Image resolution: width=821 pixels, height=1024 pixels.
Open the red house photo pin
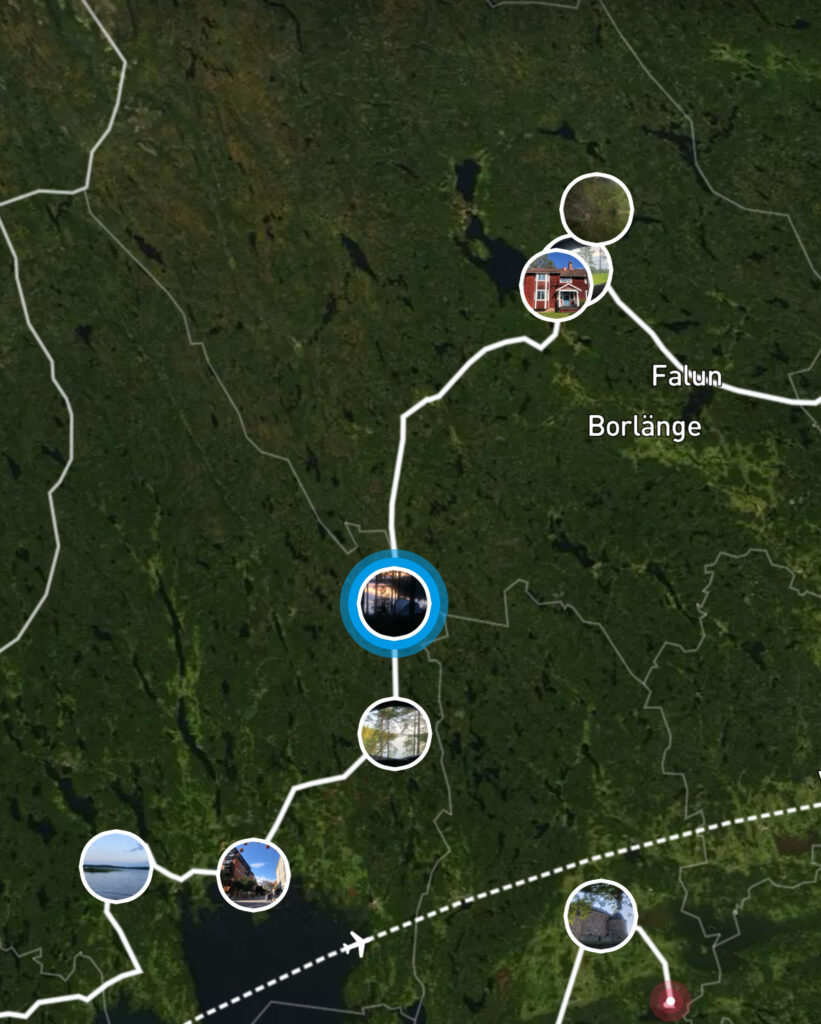(x=556, y=284)
